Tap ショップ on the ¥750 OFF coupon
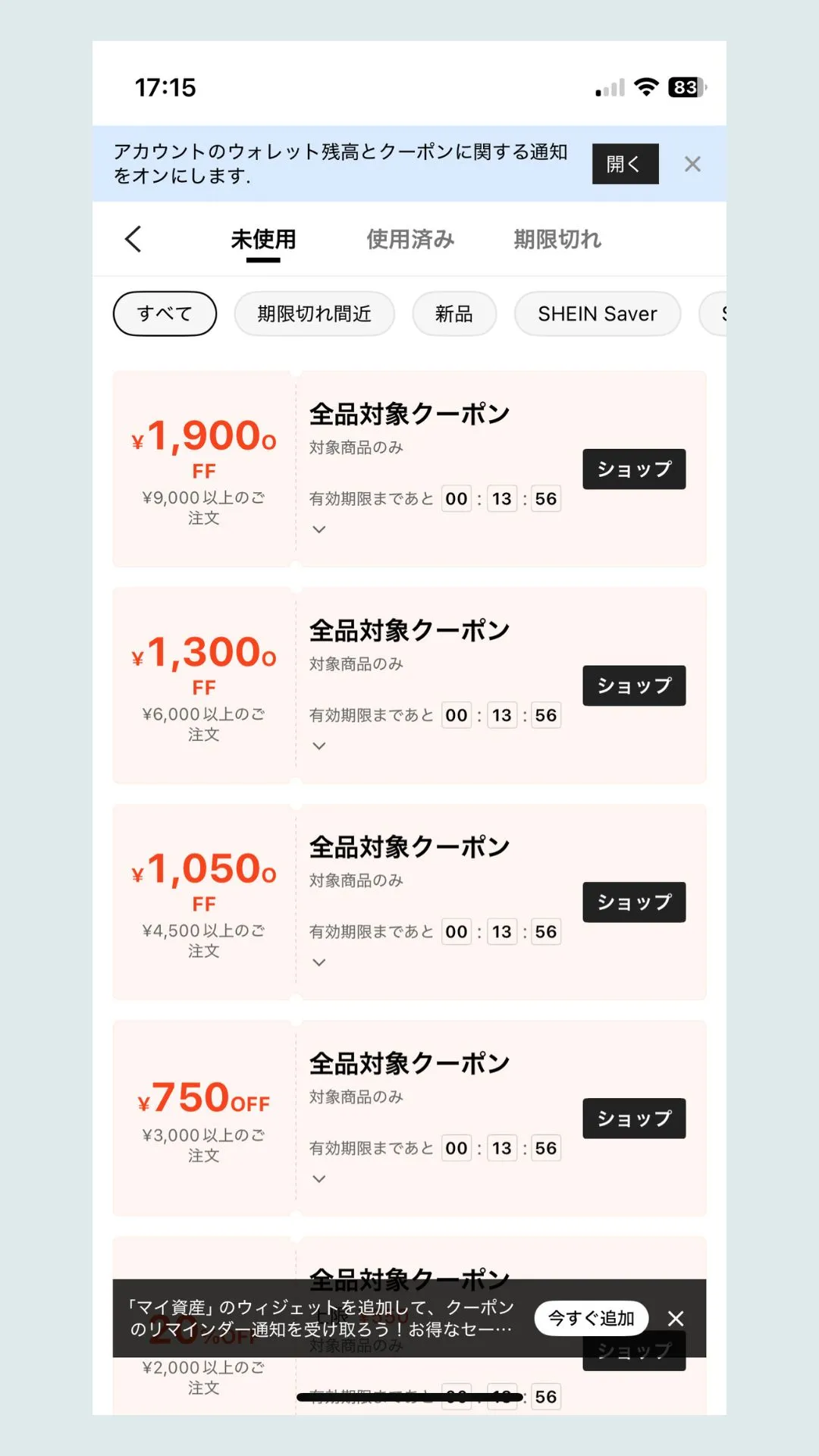Screen dimensions: 819x1456 pyautogui.click(x=634, y=1118)
